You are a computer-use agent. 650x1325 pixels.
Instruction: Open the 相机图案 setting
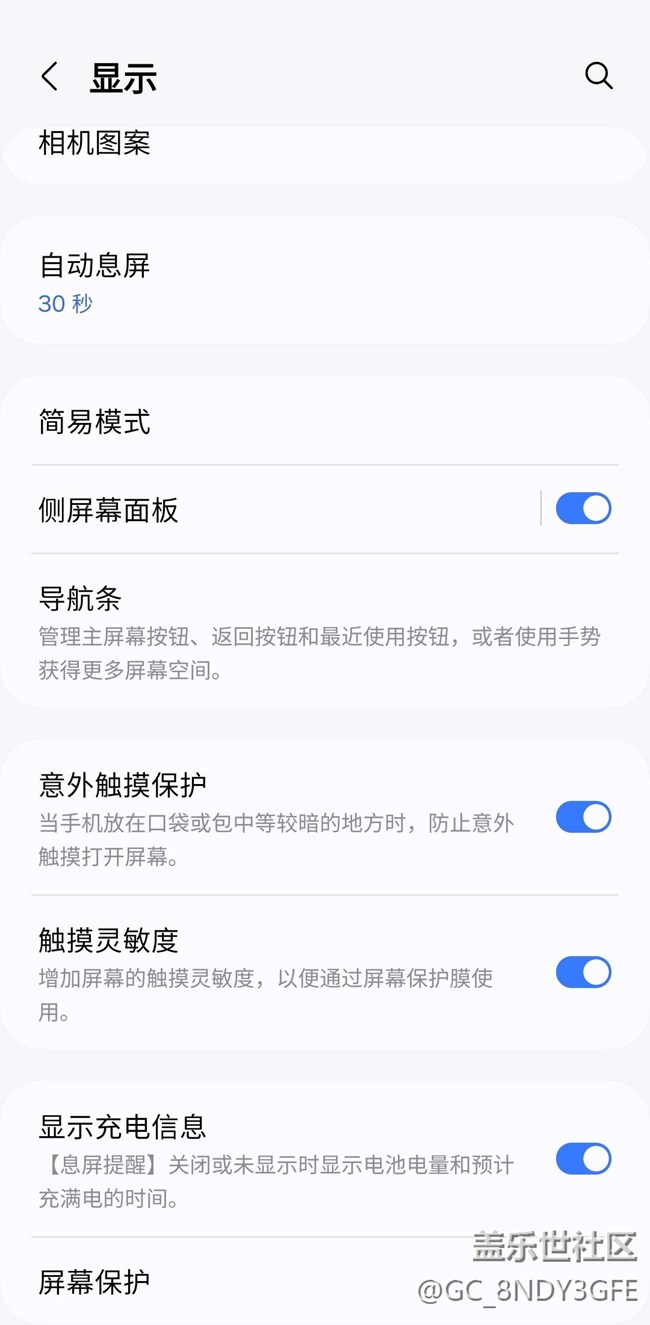(x=325, y=150)
